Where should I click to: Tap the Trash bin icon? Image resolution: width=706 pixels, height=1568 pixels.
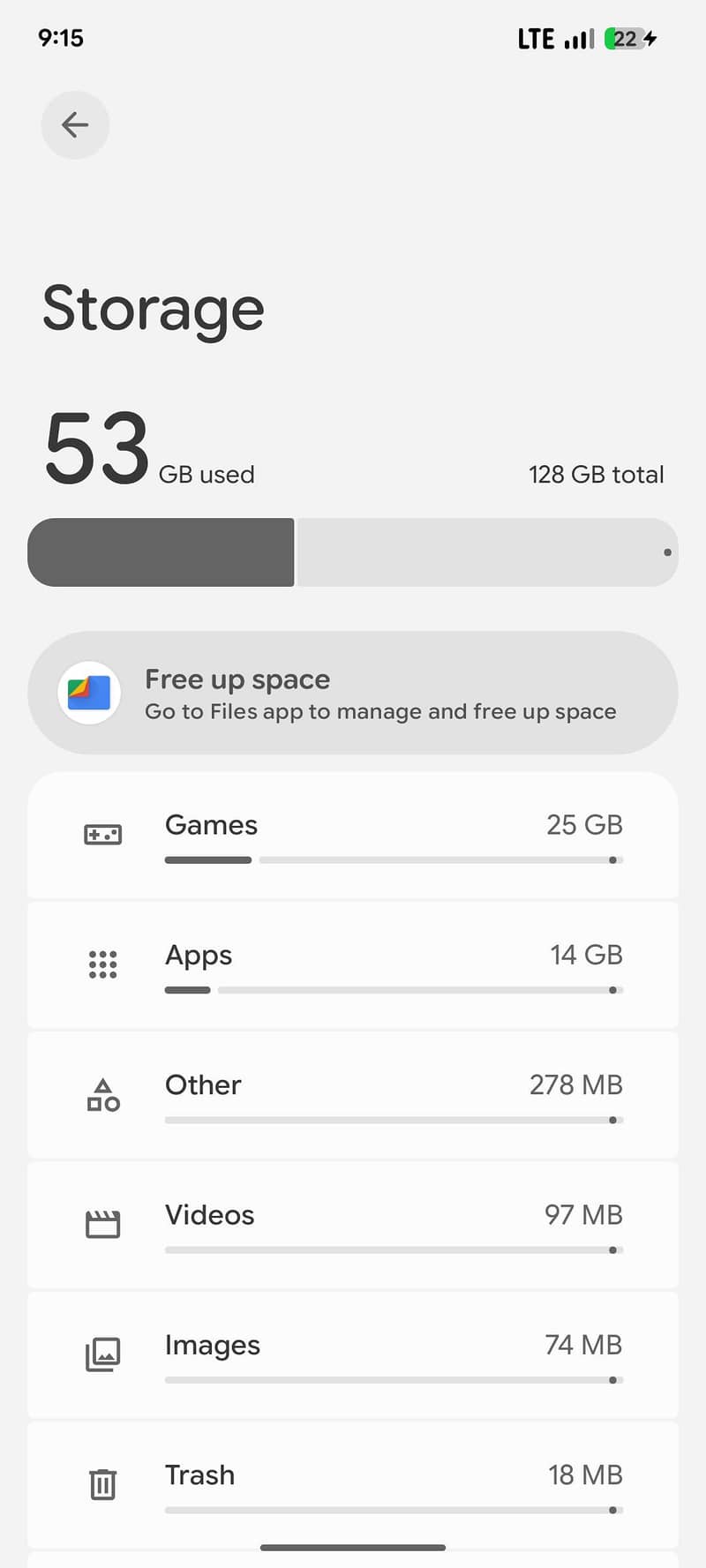(x=102, y=1483)
